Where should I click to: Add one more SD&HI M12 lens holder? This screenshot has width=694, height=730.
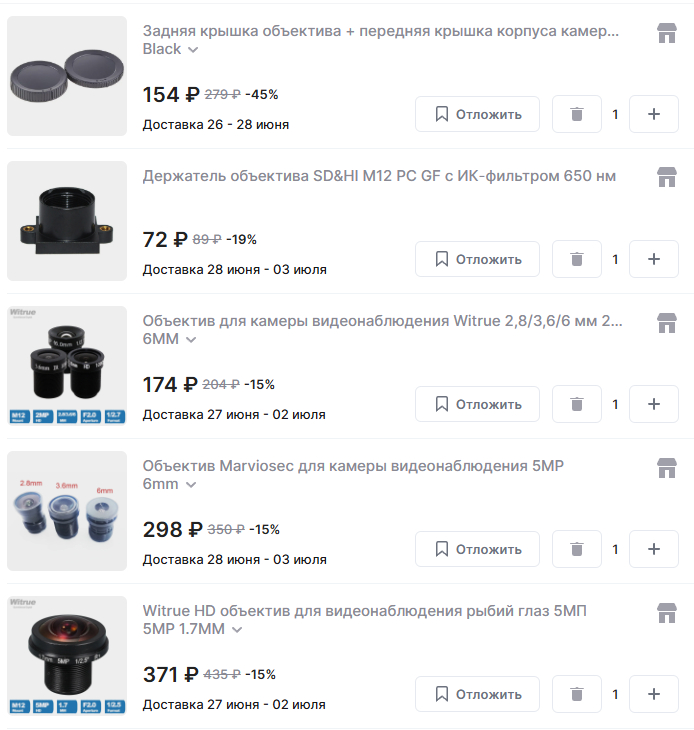654,259
